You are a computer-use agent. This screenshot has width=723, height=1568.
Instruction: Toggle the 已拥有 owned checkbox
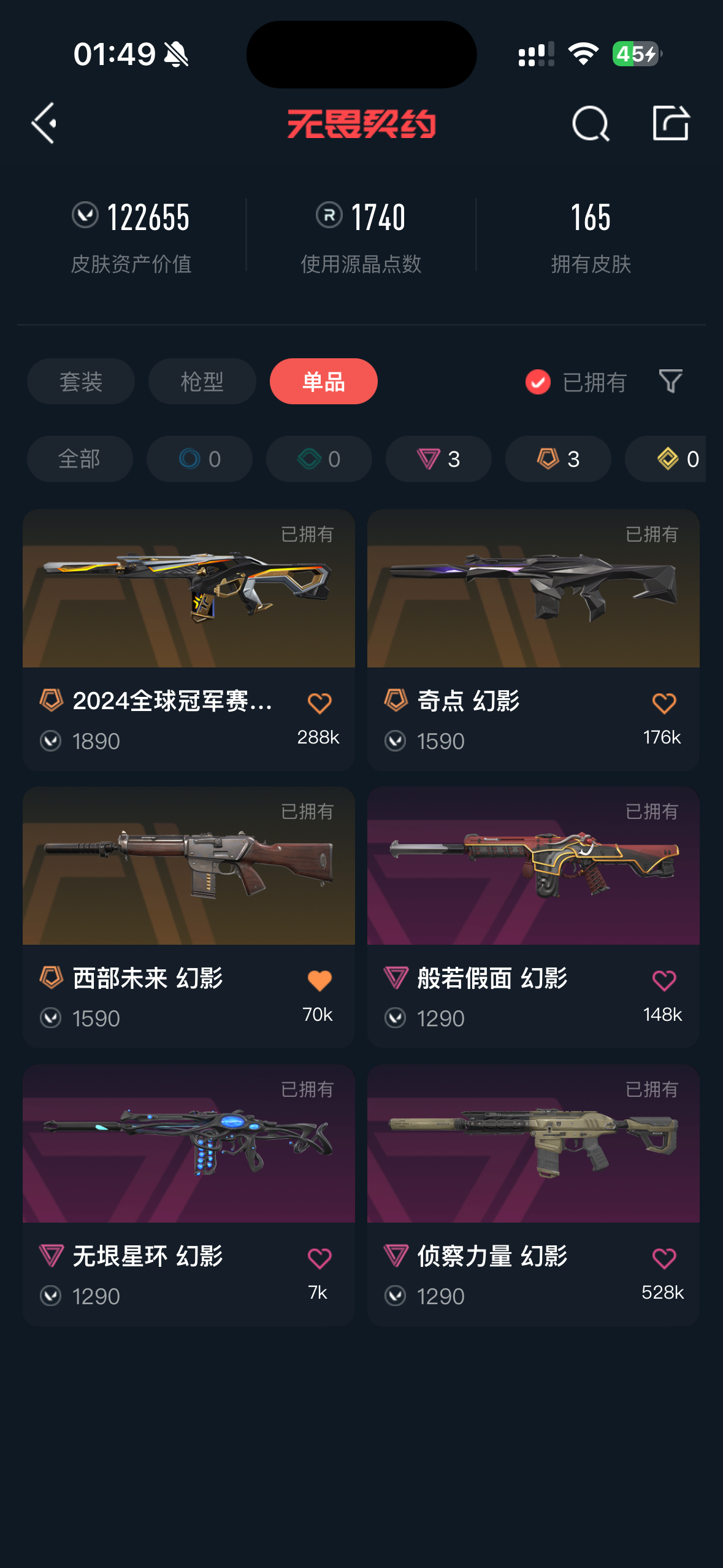[x=538, y=382]
